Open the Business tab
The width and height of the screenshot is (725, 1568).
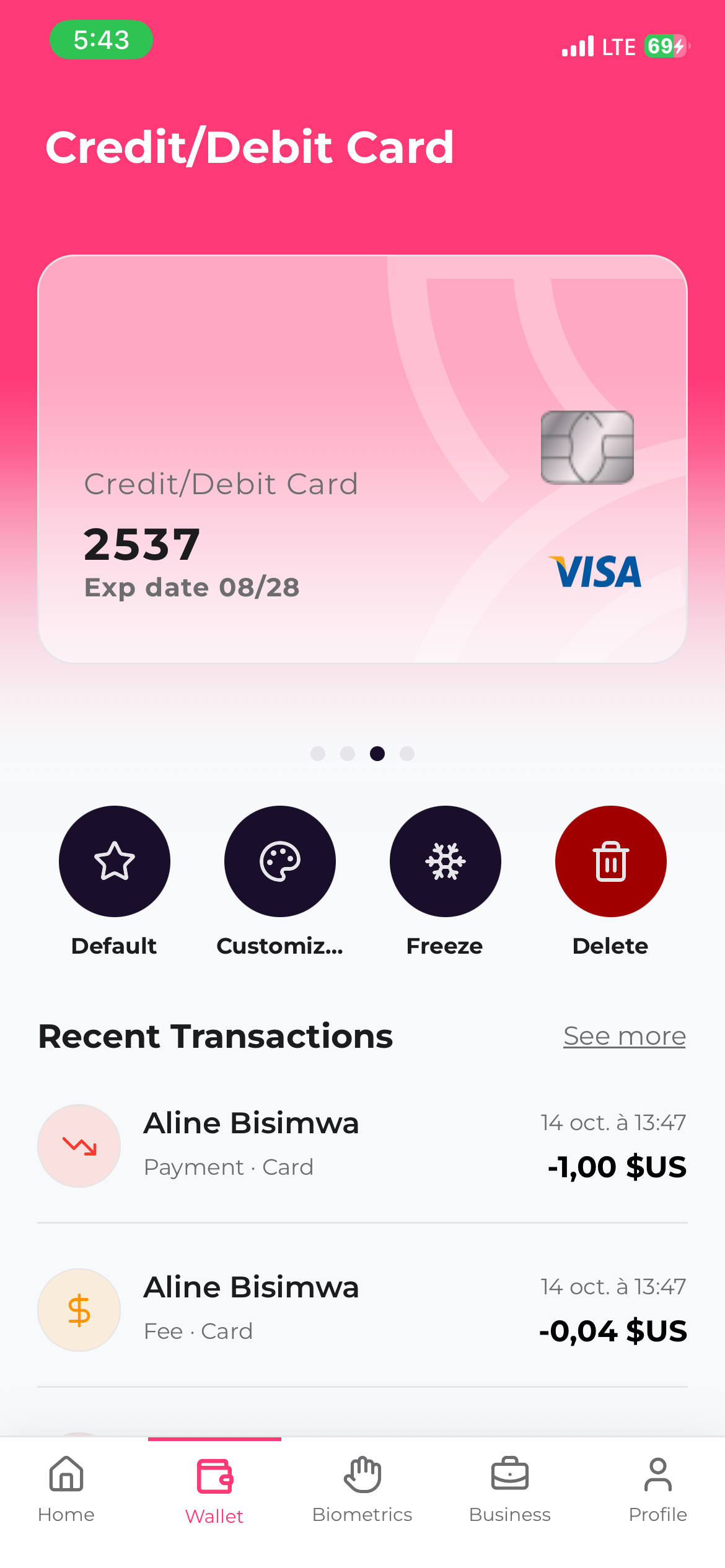[510, 1489]
